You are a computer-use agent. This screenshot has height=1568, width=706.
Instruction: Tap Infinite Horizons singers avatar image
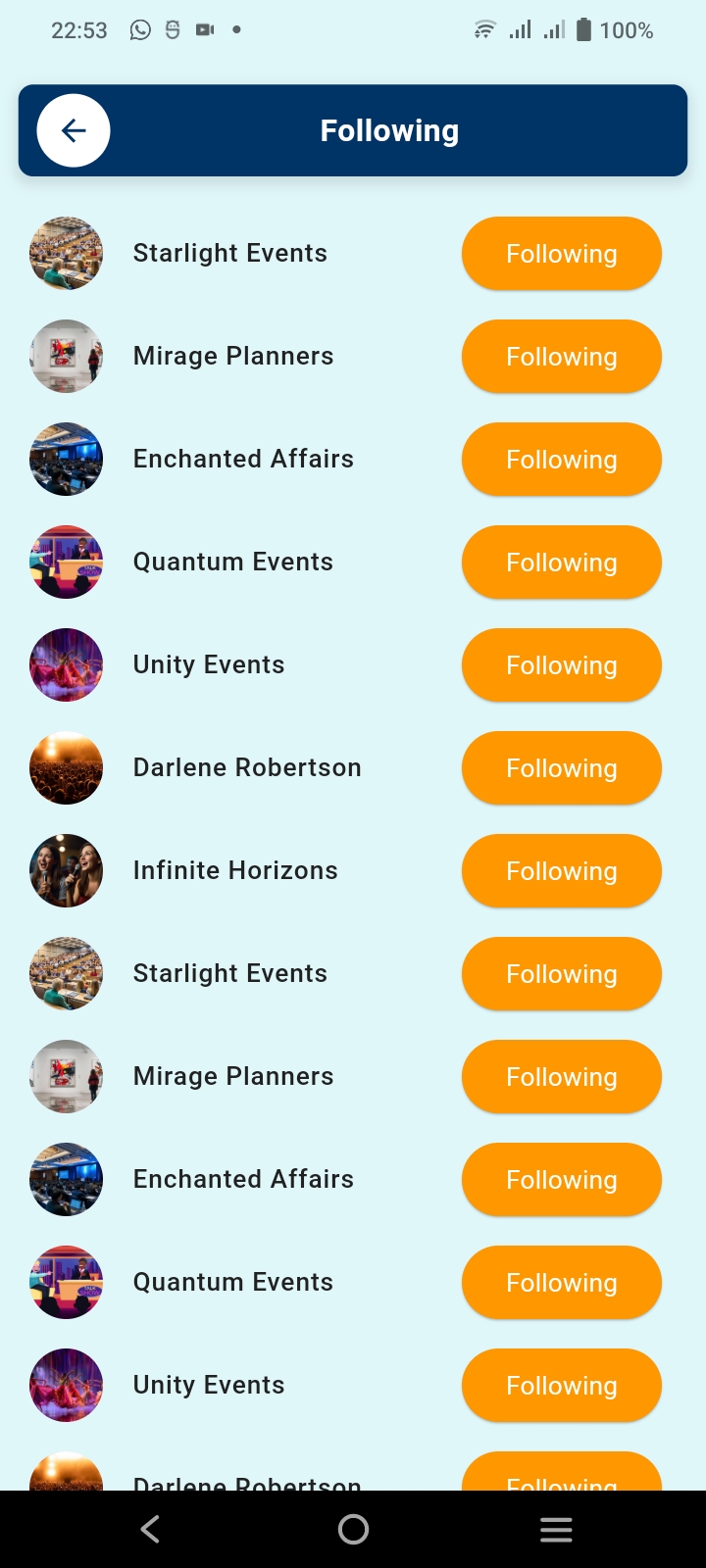click(66, 870)
